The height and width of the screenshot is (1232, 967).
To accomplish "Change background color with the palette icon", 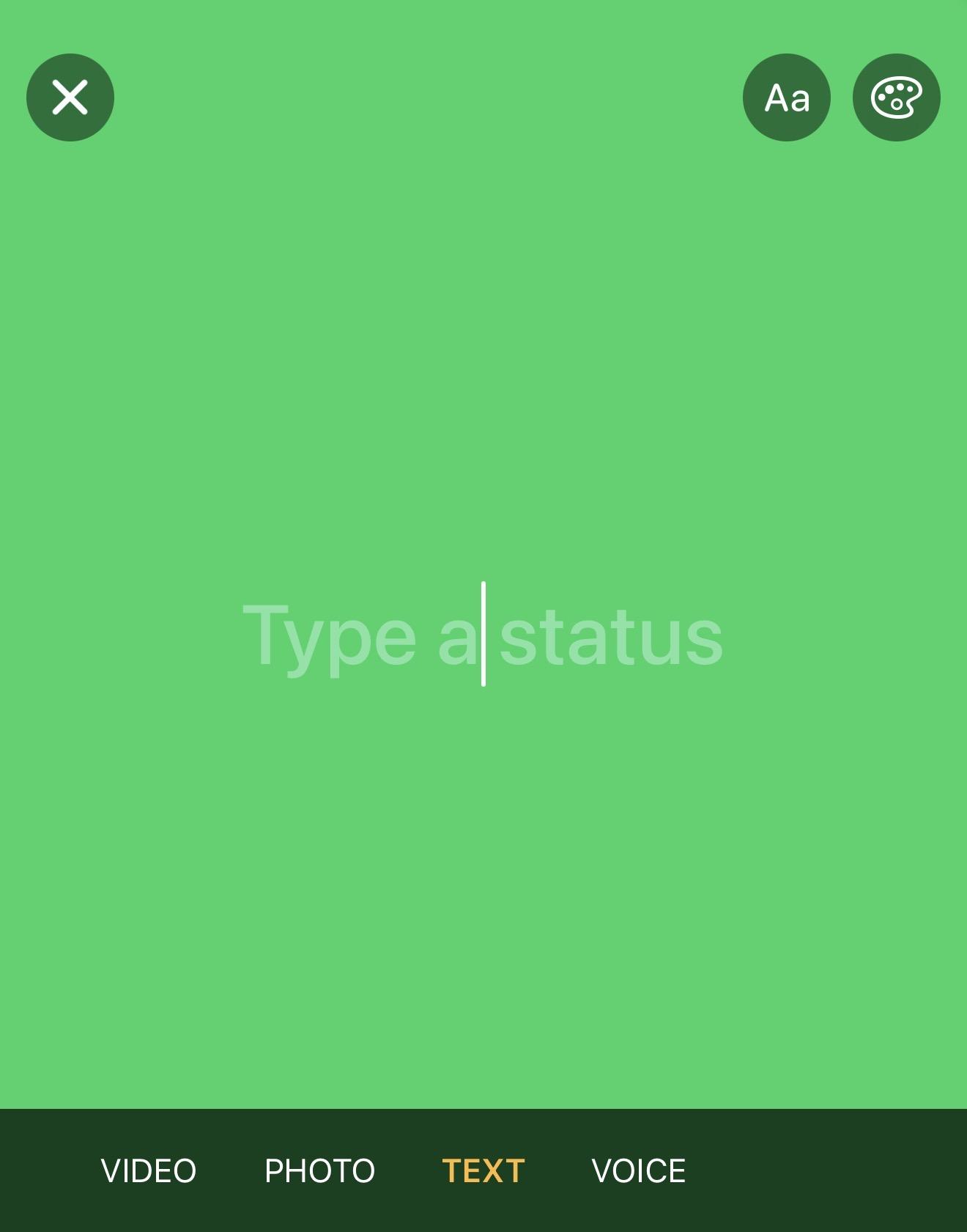I will click(x=896, y=97).
